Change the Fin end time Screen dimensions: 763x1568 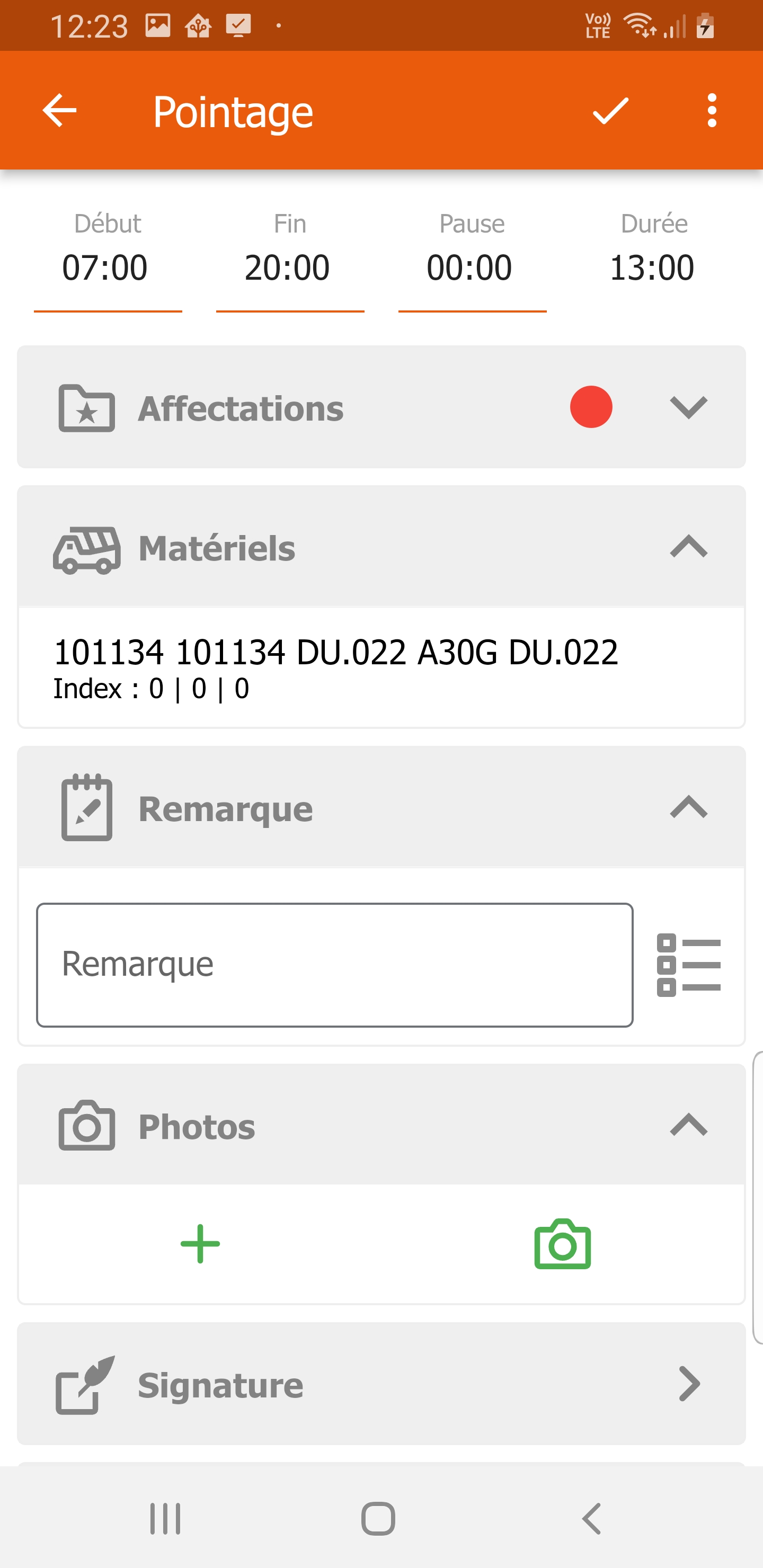click(x=289, y=268)
